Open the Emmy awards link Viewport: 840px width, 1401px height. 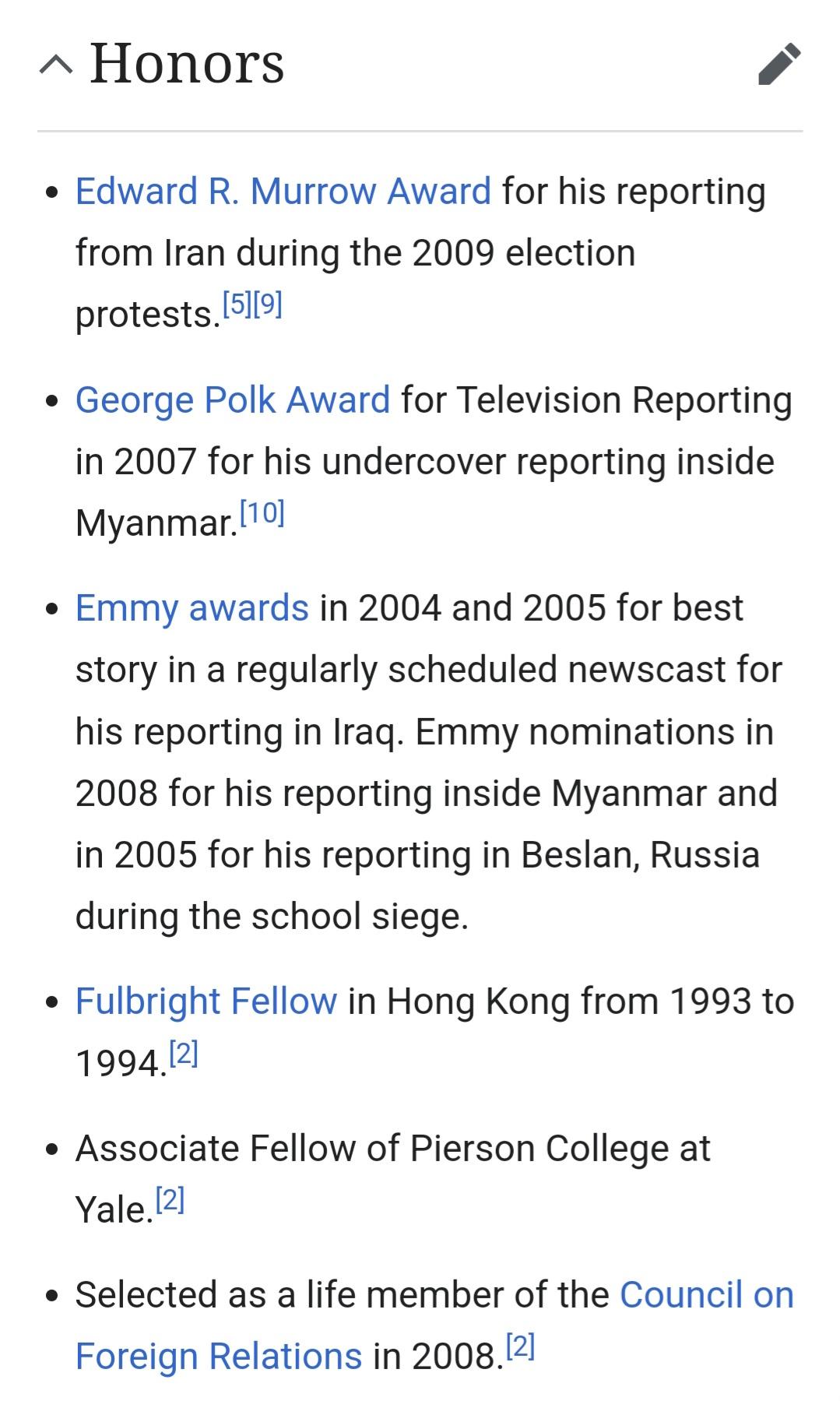pos(192,608)
